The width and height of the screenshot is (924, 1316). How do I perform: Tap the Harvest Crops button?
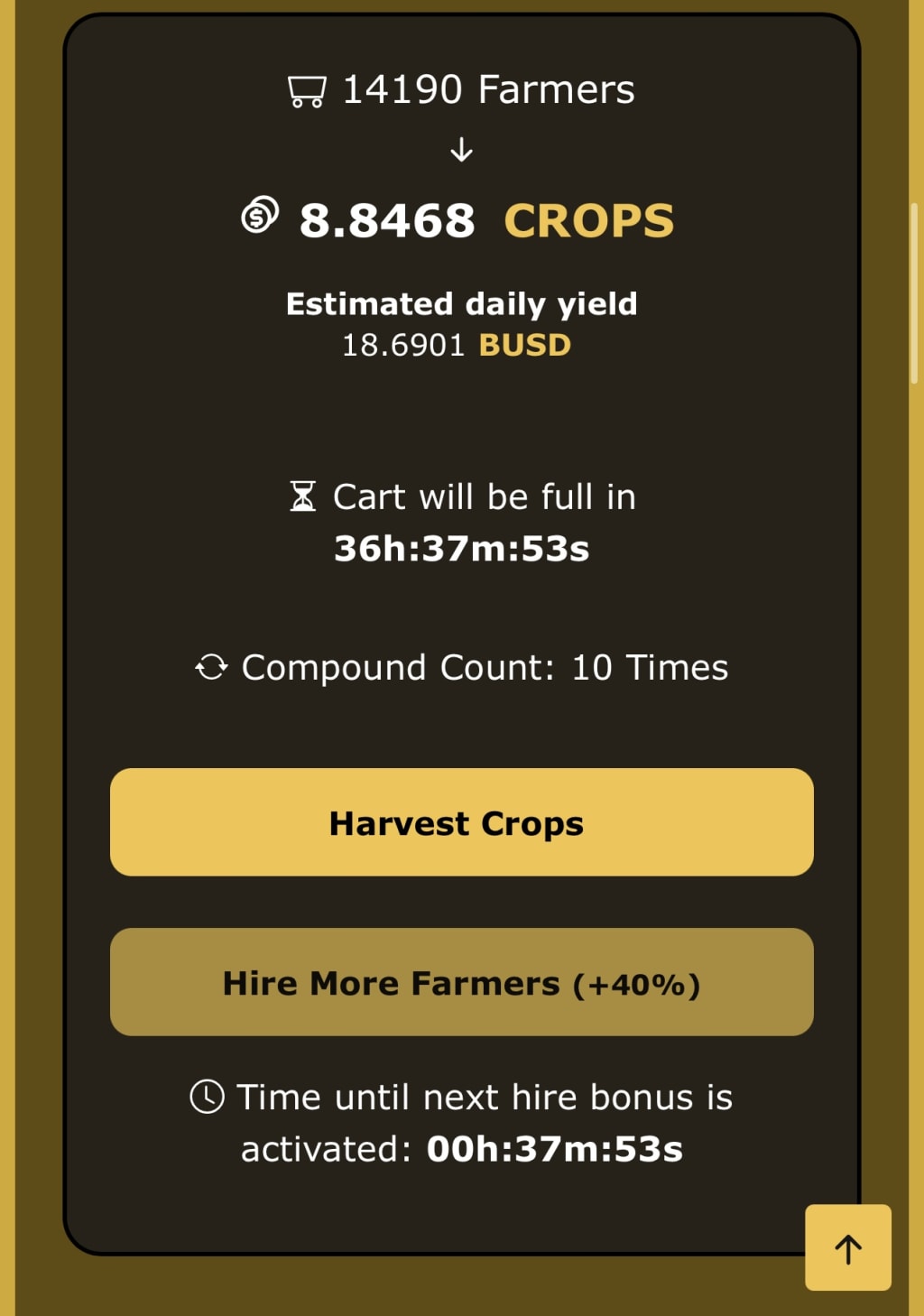461,822
